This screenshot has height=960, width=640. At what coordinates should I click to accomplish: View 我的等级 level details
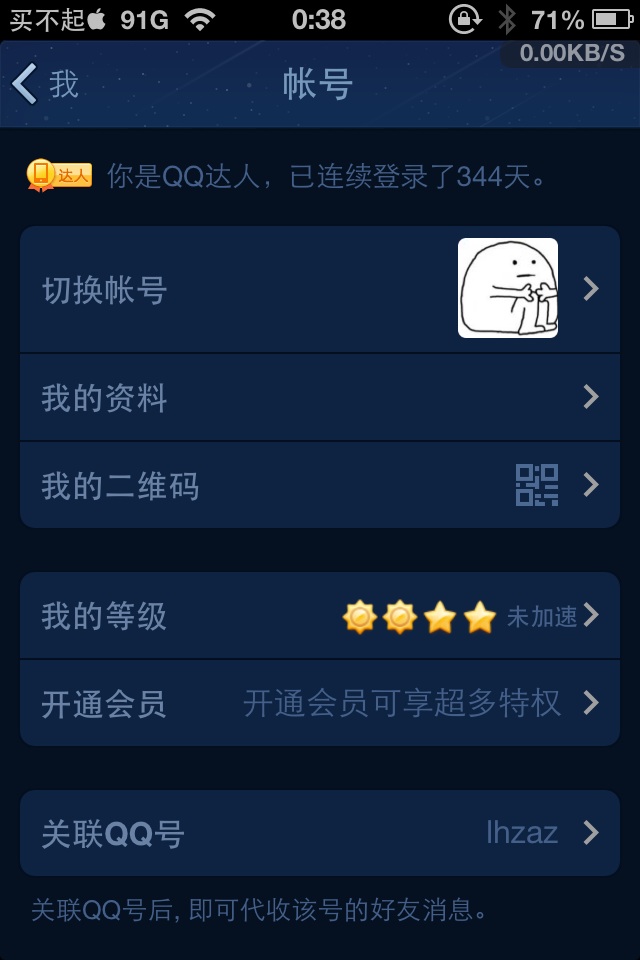pos(320,616)
